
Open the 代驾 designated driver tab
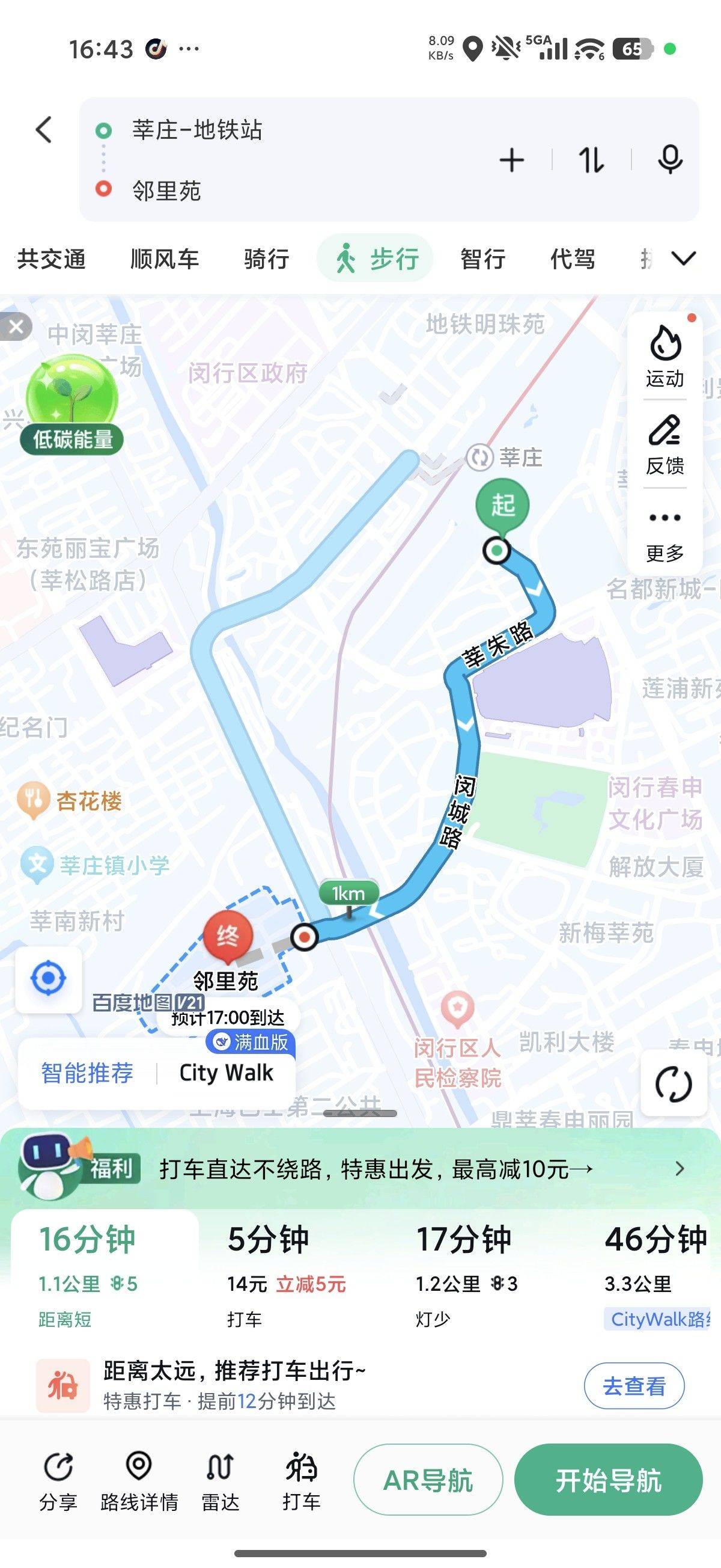click(x=572, y=259)
